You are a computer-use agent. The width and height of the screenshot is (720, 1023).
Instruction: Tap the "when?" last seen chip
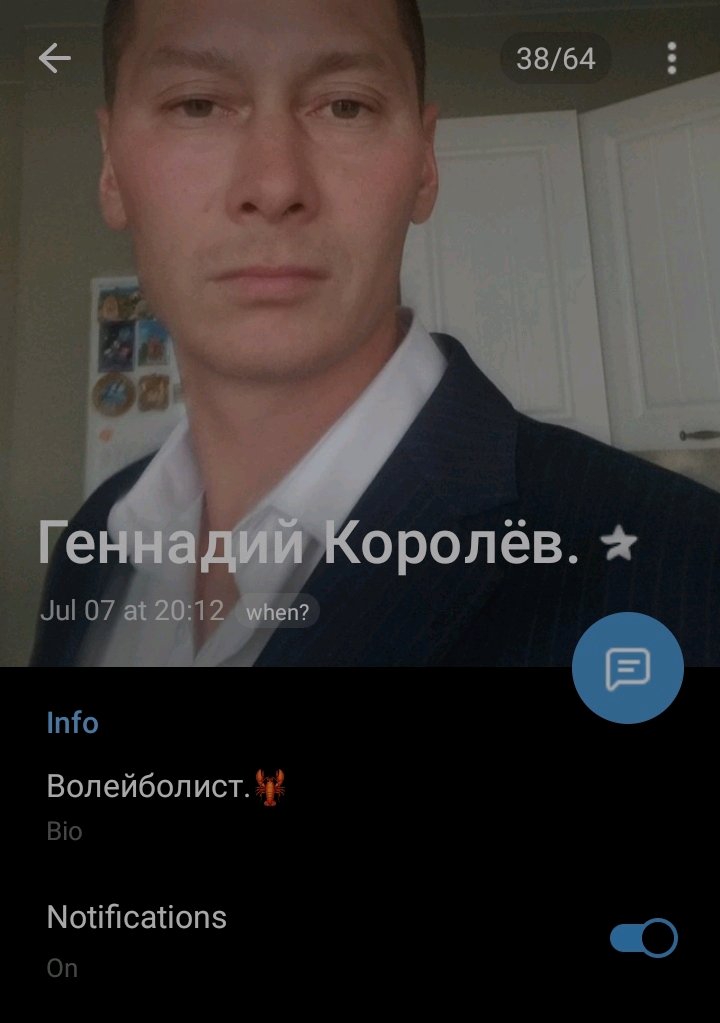pyautogui.click(x=277, y=612)
